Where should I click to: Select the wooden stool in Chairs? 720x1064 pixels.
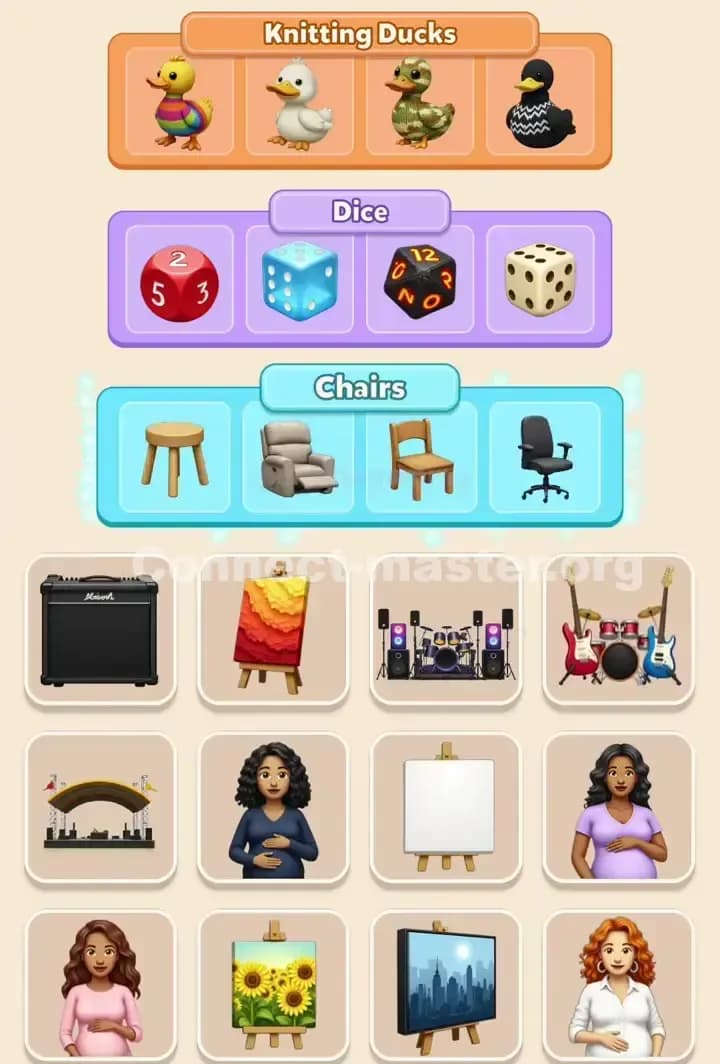pyautogui.click(x=176, y=455)
